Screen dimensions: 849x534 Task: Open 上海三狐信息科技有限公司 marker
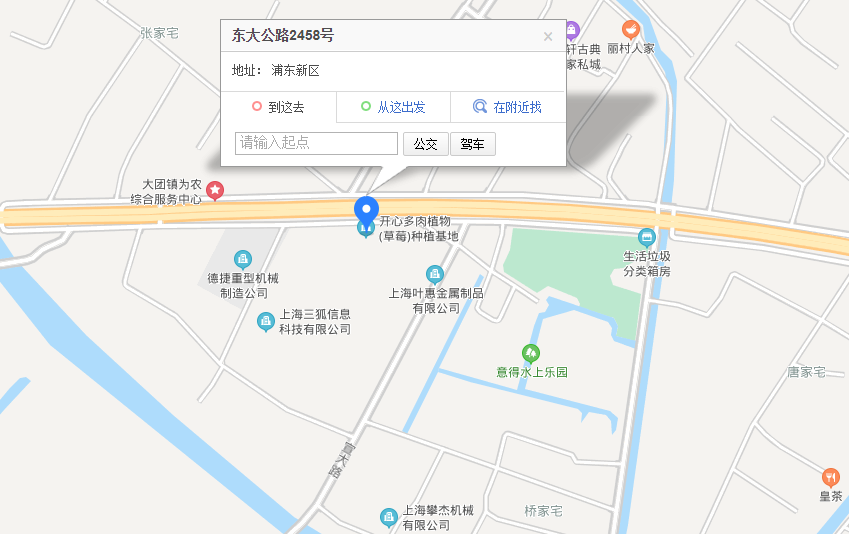point(266,321)
